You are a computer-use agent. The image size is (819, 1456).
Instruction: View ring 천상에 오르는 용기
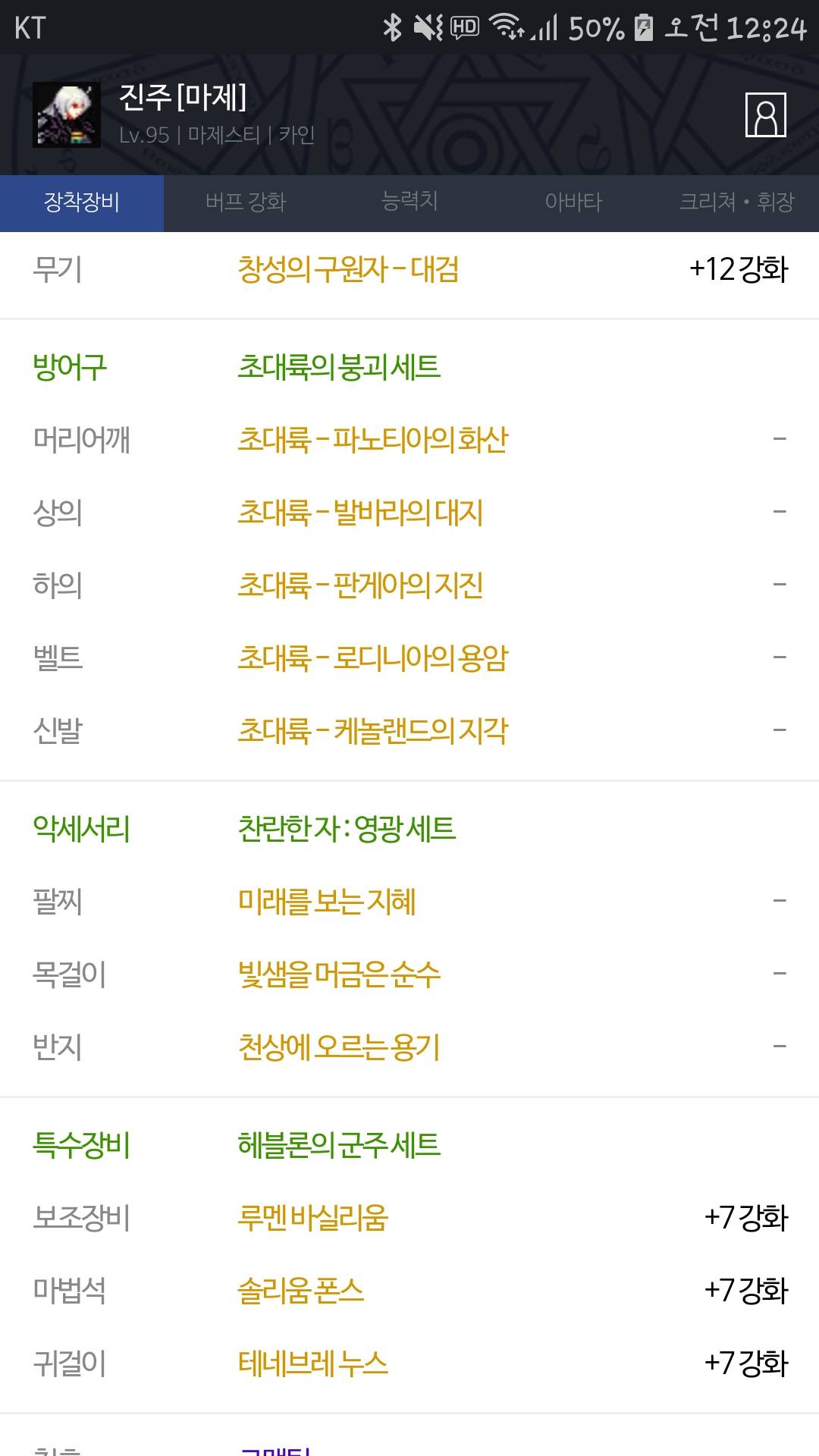tap(339, 1047)
